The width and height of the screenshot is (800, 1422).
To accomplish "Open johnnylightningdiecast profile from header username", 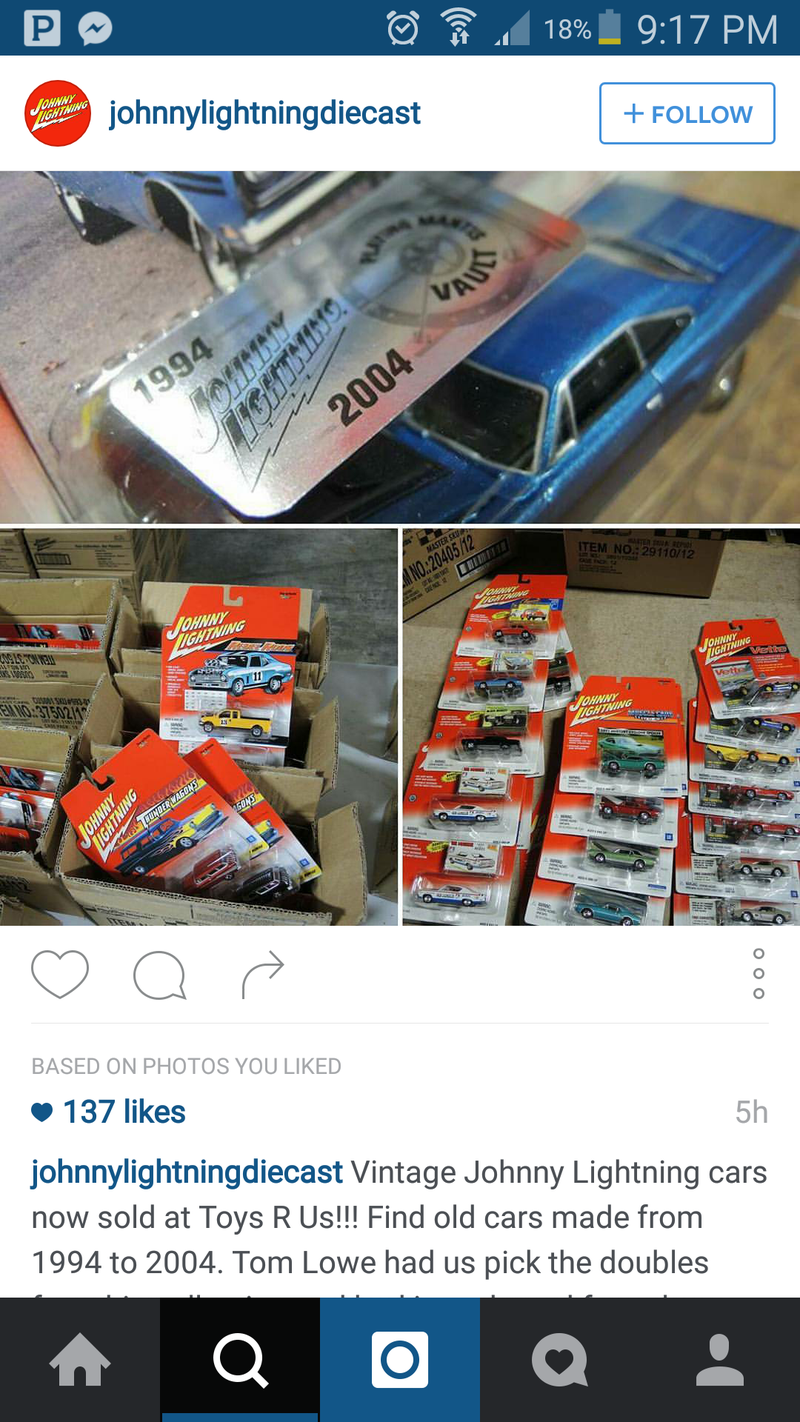I will click(265, 113).
